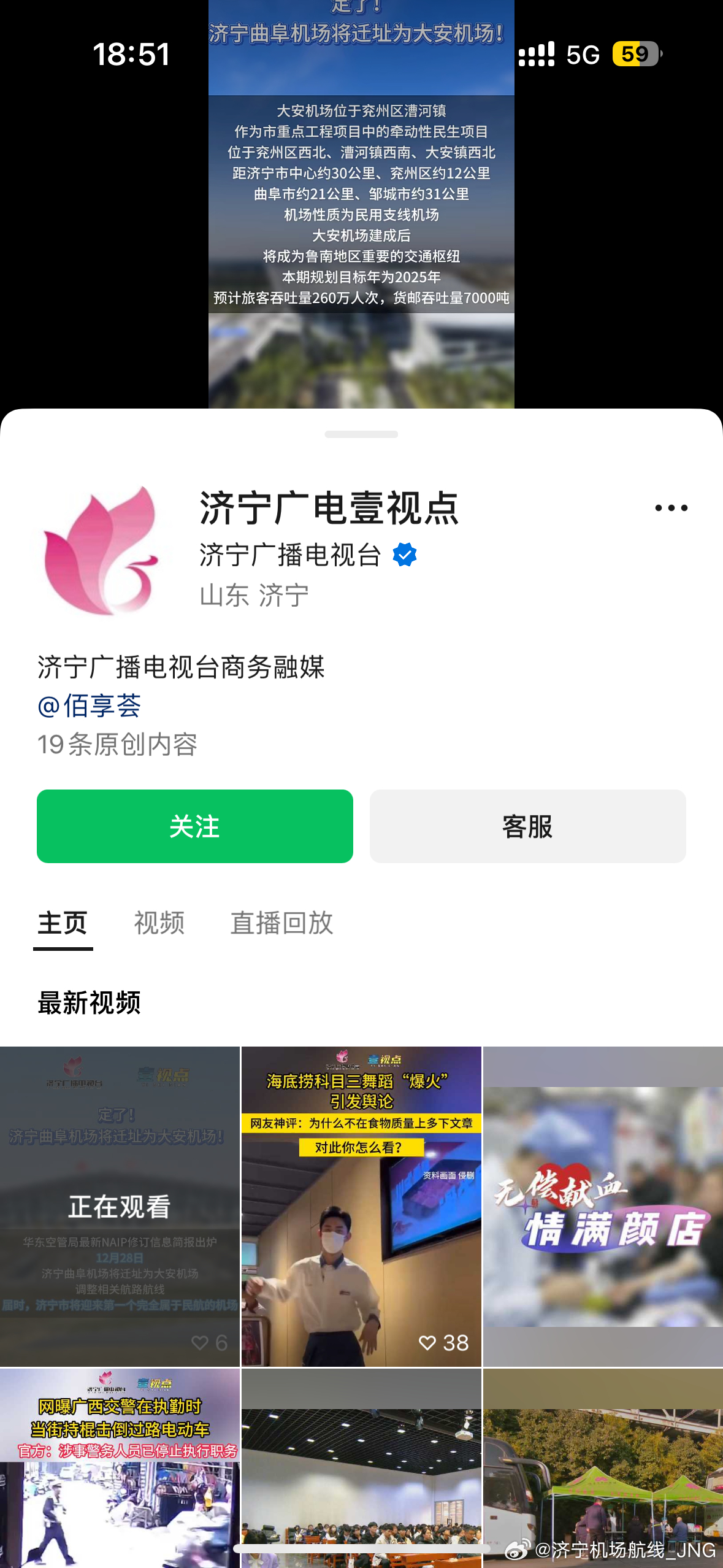Open the currently watching 正在观看 video
The image size is (723, 1568).
point(120,1206)
